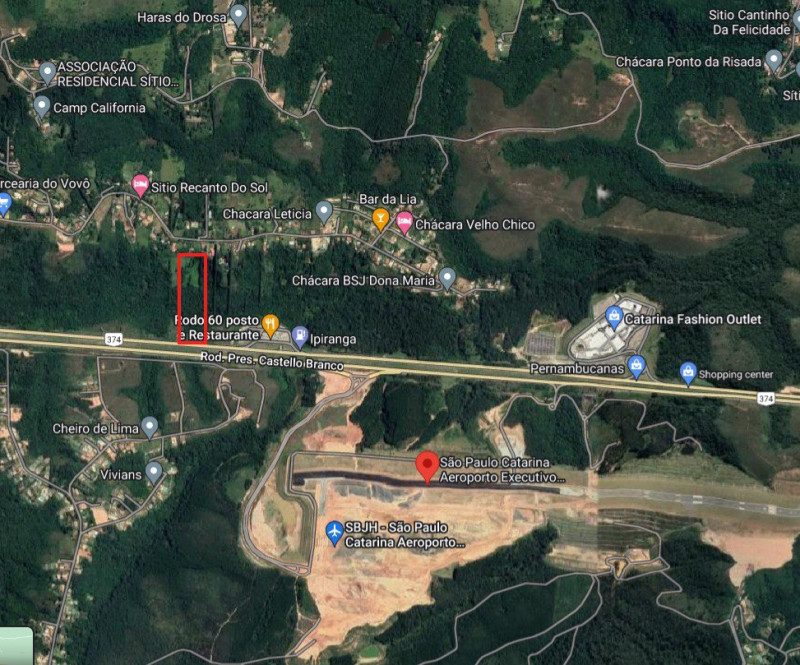Screen dimensions: 800x665
Task: Tap the Chacara Leticia place pin
Action: point(324,211)
